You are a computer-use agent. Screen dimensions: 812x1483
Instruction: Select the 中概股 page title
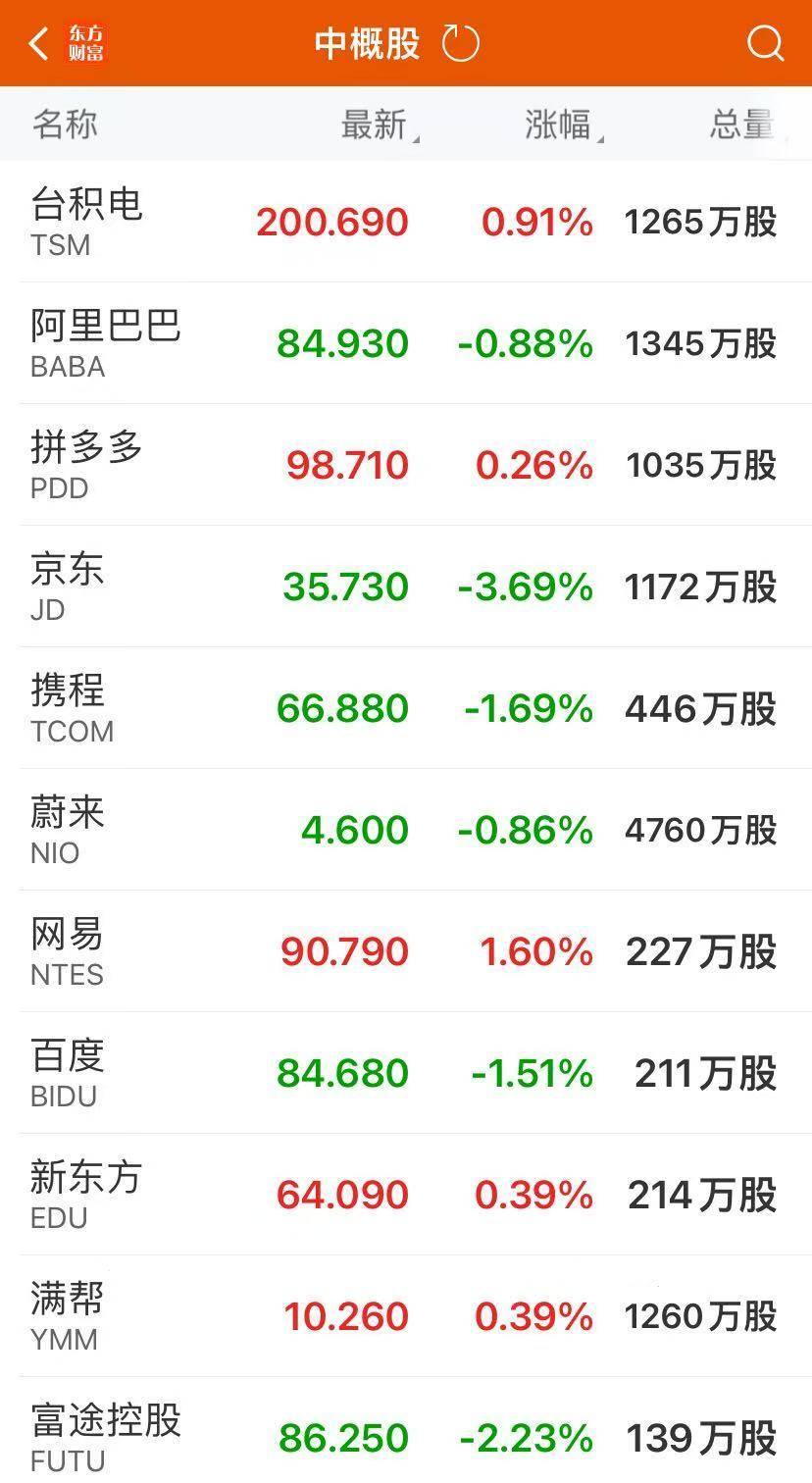coord(366,42)
